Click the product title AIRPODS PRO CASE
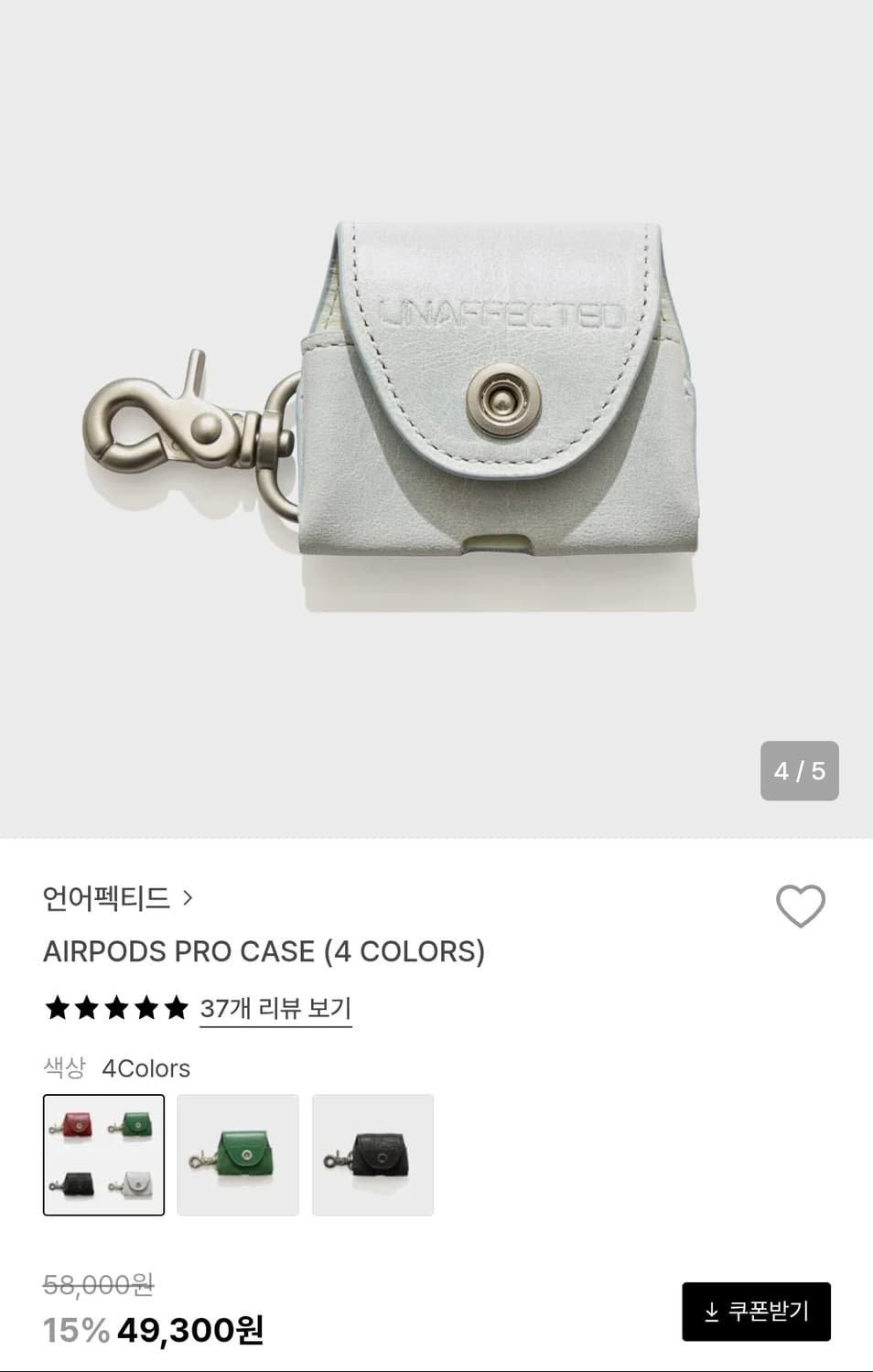The image size is (873, 1372). [265, 952]
